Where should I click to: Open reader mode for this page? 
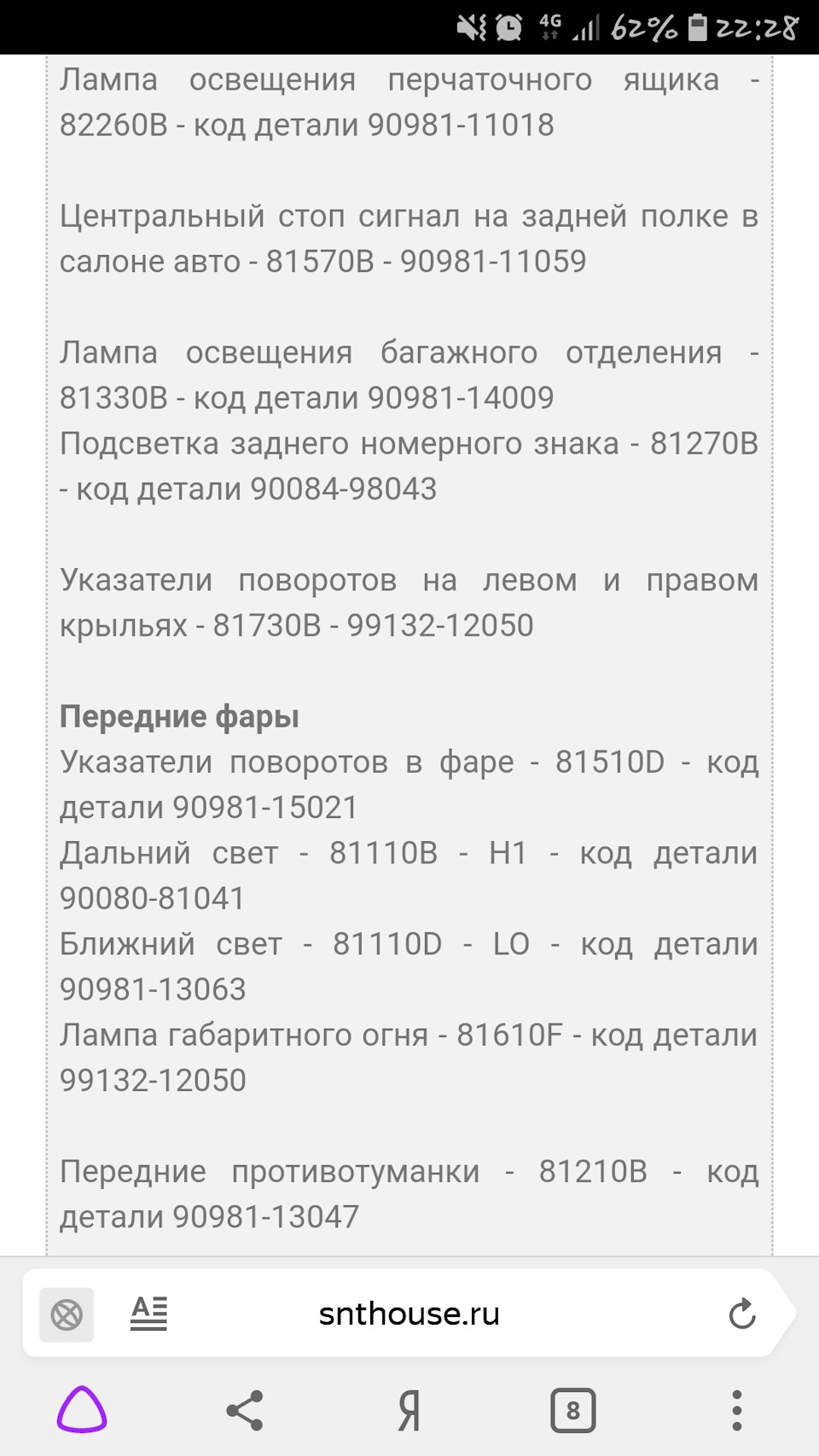[x=148, y=1314]
